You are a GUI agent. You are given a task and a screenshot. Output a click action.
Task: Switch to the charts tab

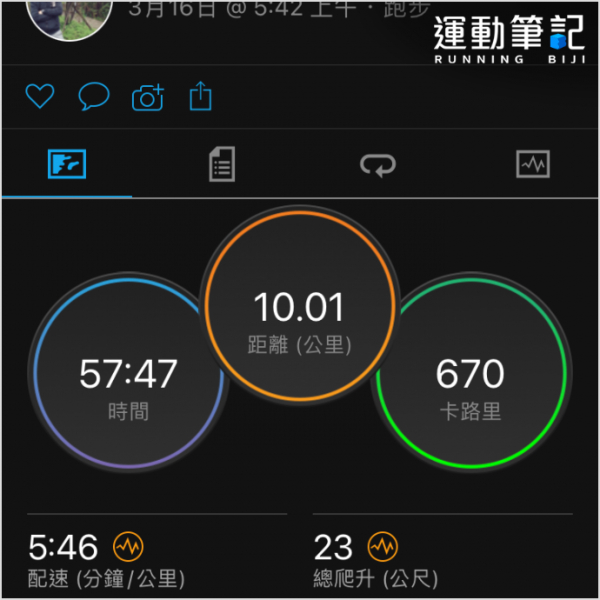tap(532, 164)
